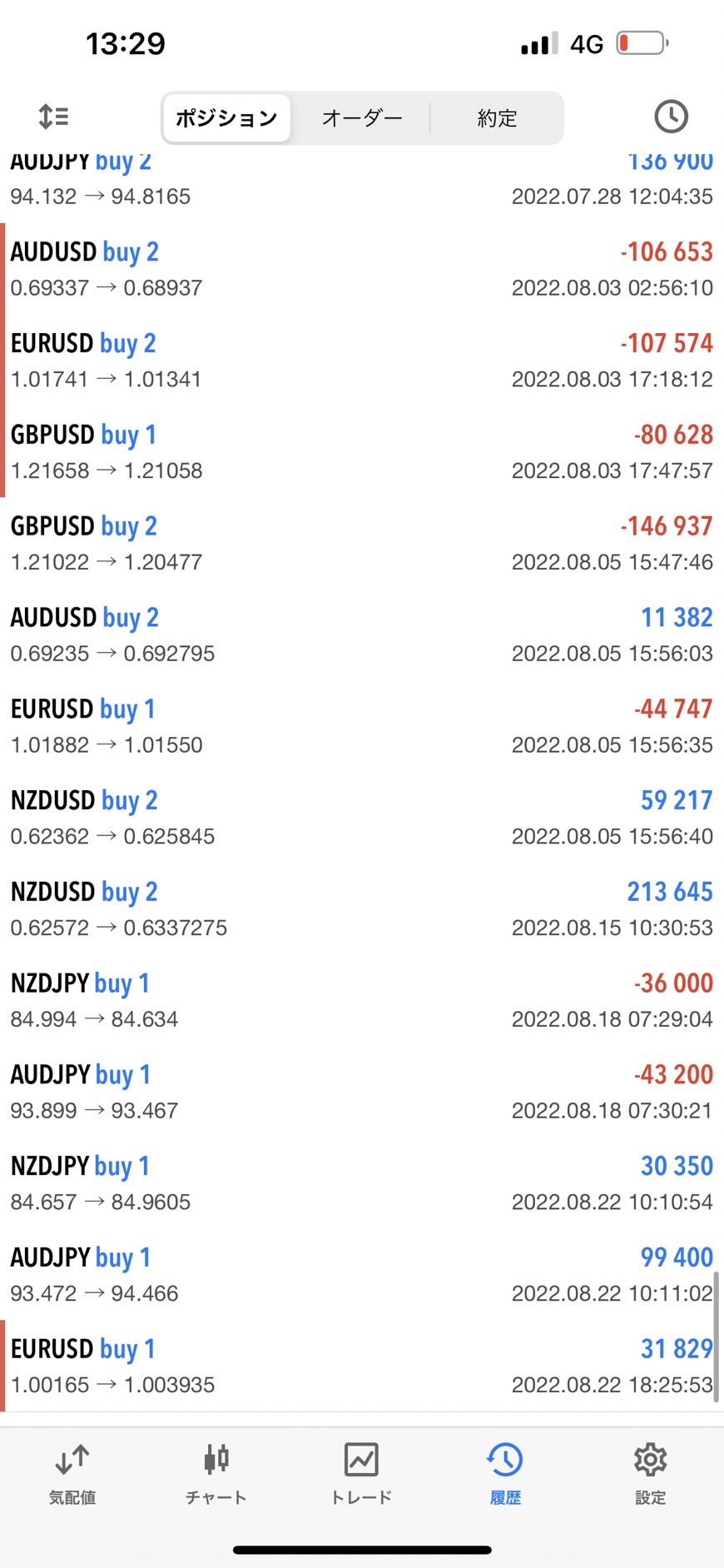Open the 設定 settings tab
This screenshot has height=1568, width=724.
pos(650,1476)
